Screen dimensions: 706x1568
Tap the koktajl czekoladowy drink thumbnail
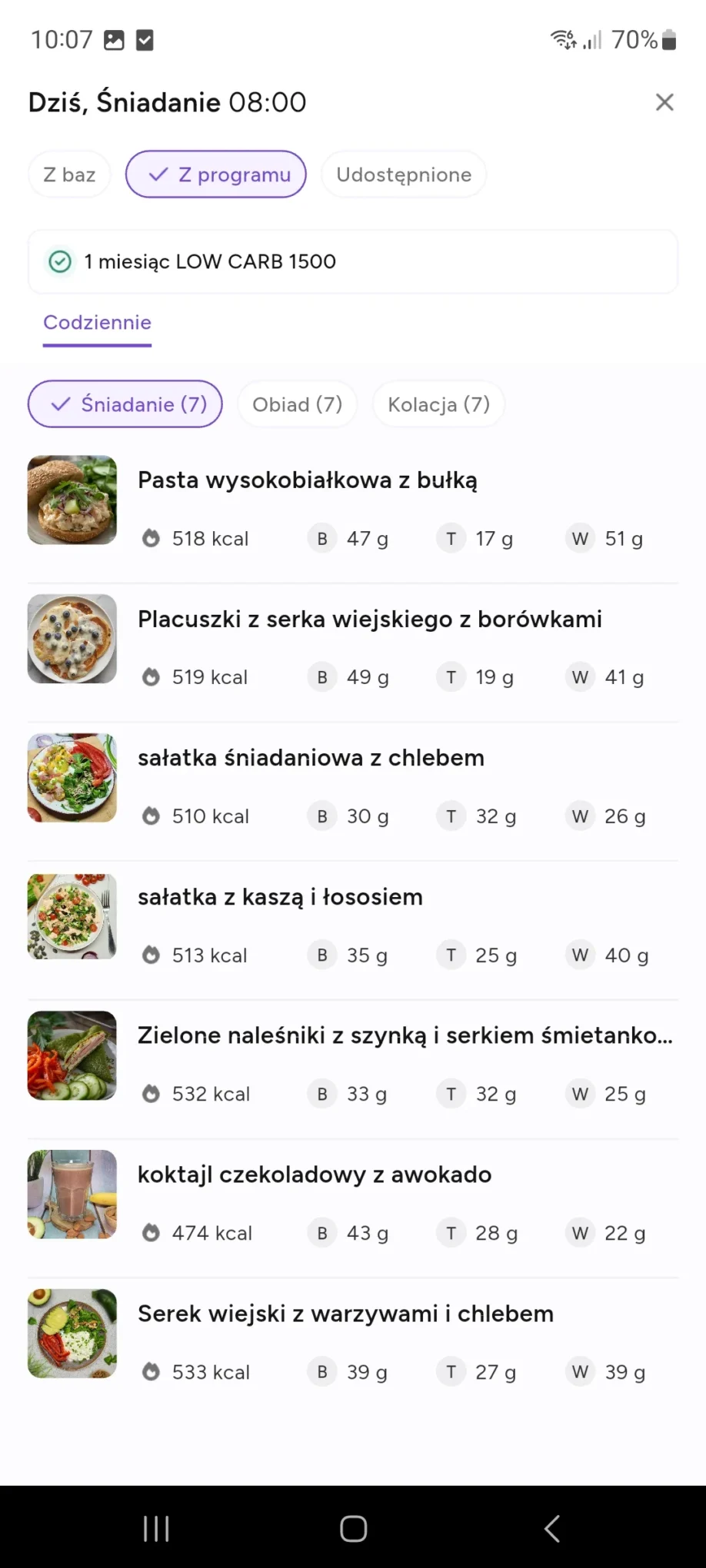pyautogui.click(x=72, y=1195)
